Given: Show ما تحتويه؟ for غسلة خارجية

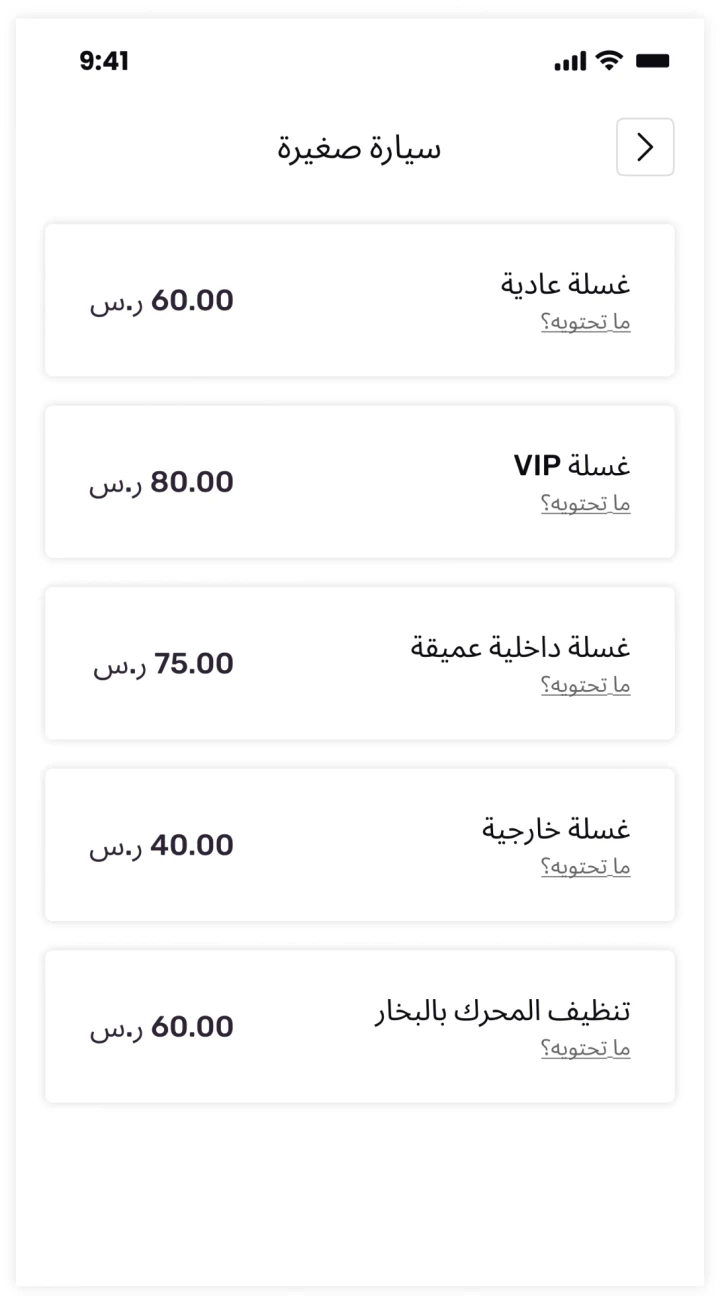Looking at the screenshot, I should pos(586,867).
